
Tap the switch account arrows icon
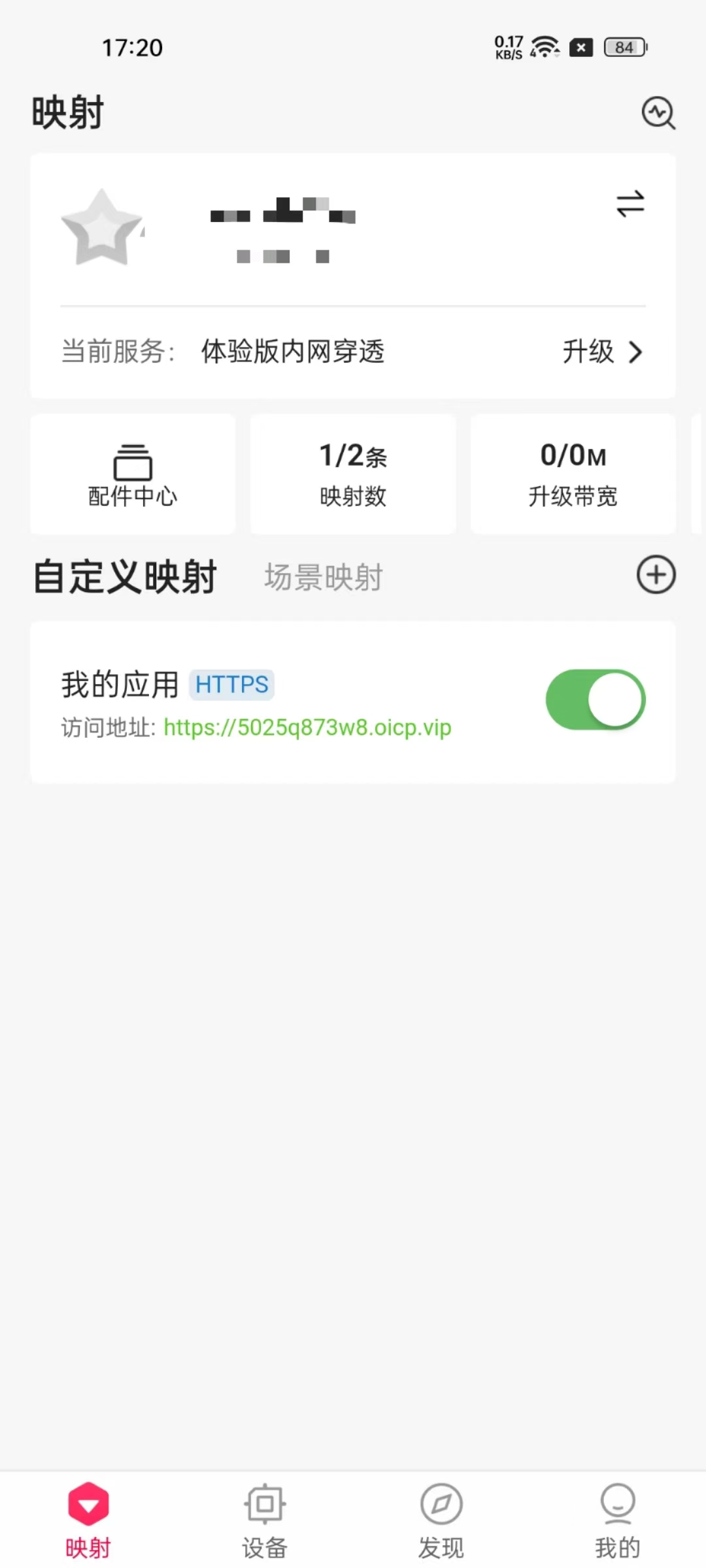pos(630,204)
